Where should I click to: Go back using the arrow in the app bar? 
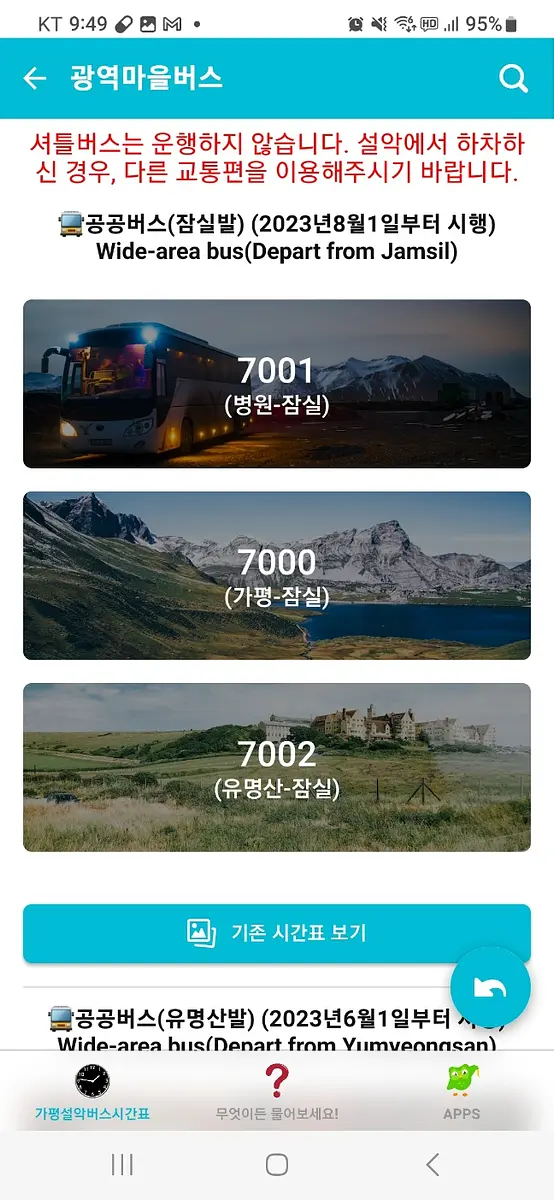point(35,78)
